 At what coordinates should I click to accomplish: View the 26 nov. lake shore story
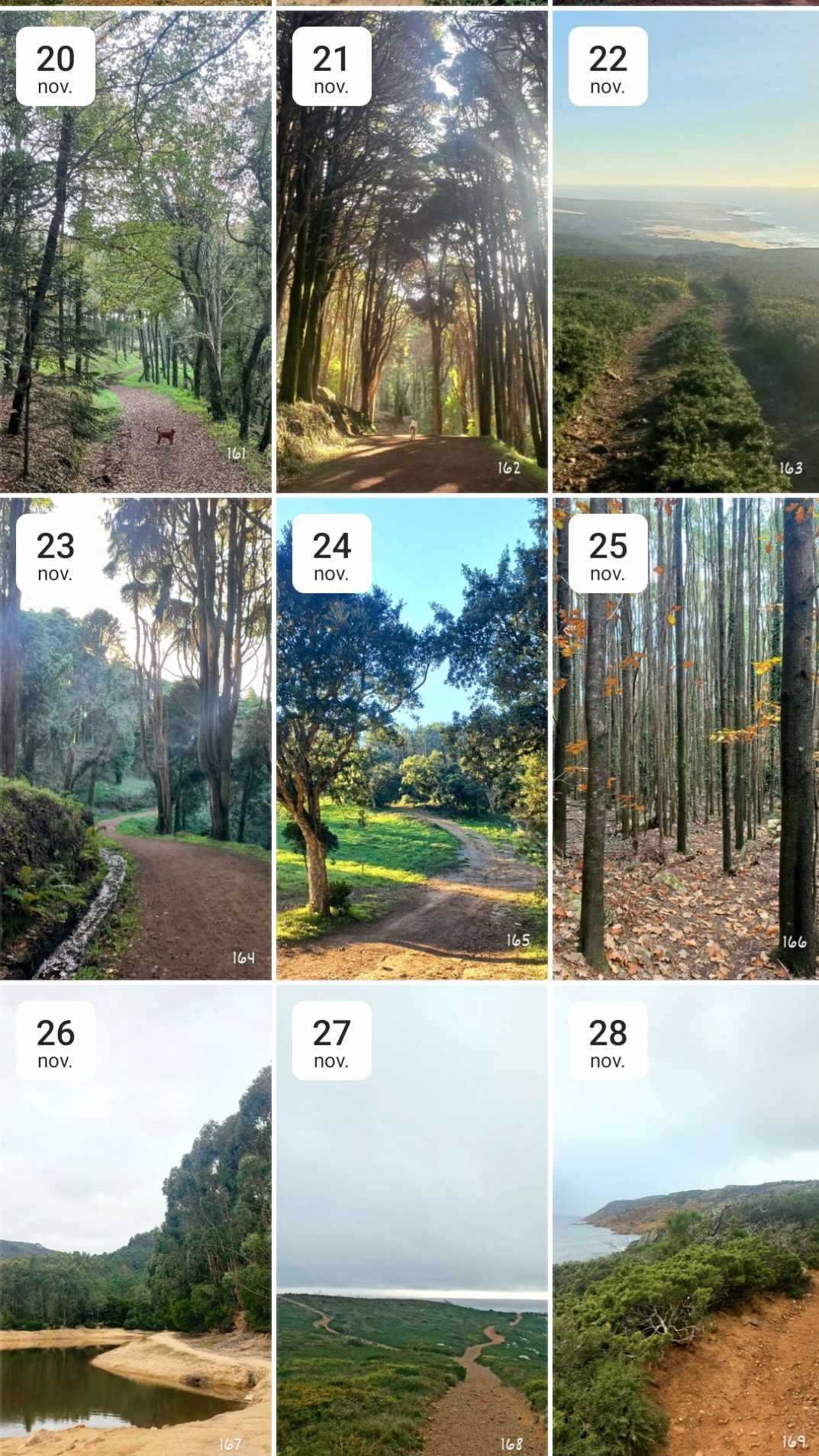(x=136, y=1220)
